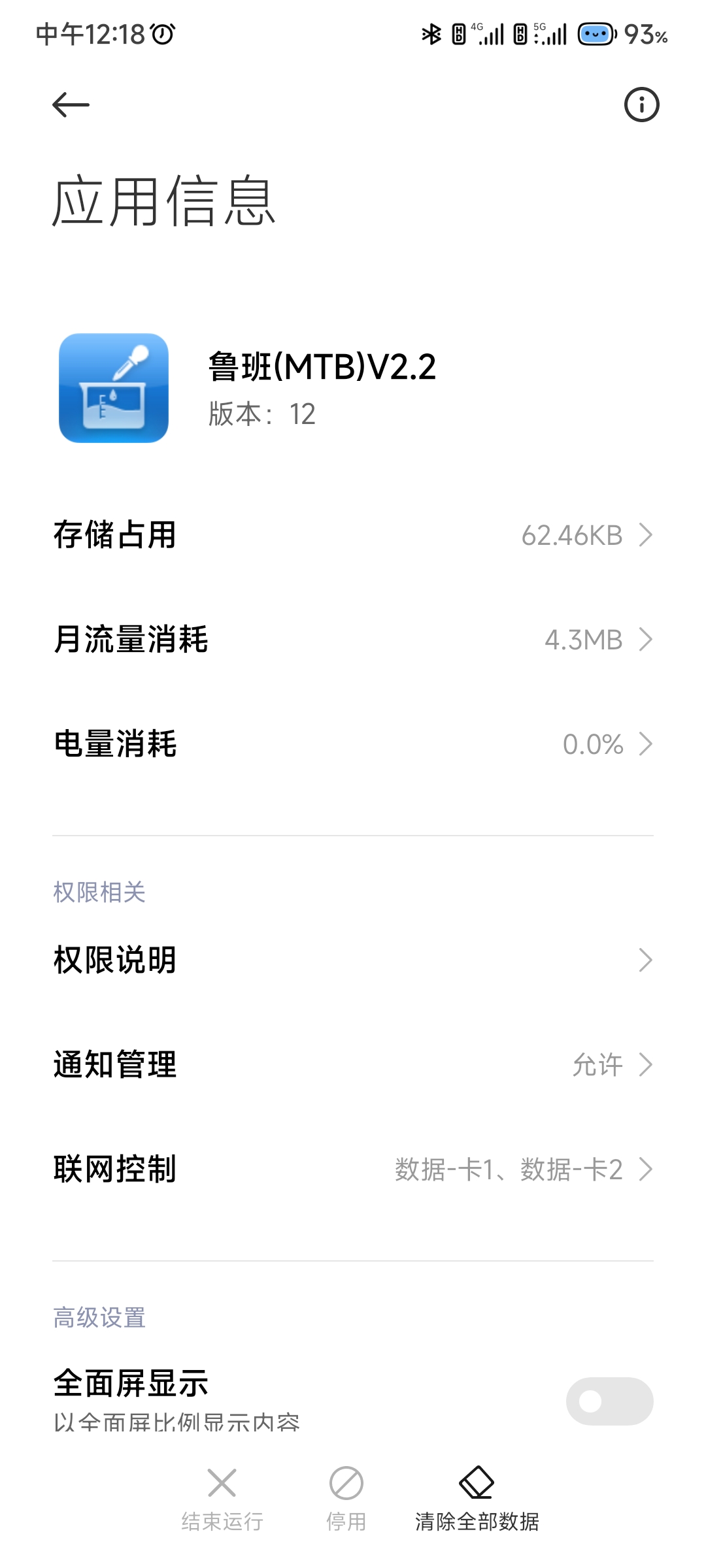Open 联网控制 network control
706x1568 pixels.
[x=353, y=1169]
